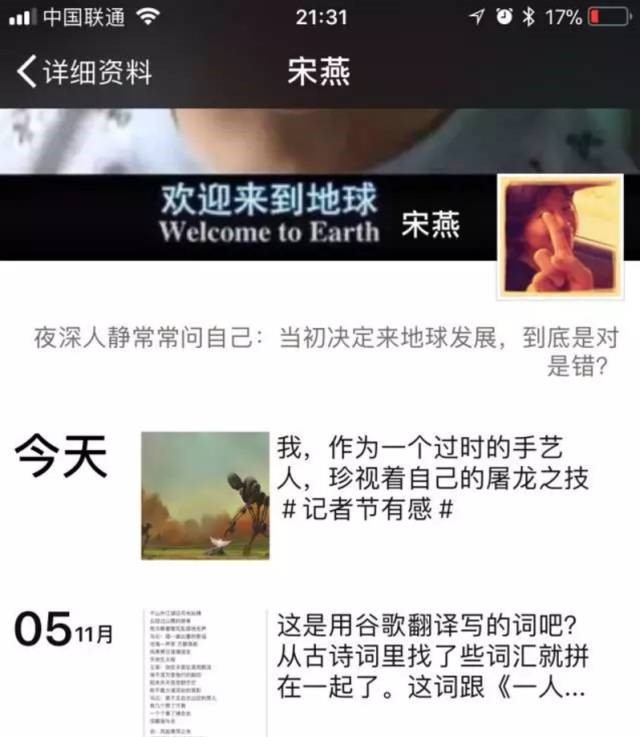
Task: Open today's post about 记者节有感
Action: (432, 479)
